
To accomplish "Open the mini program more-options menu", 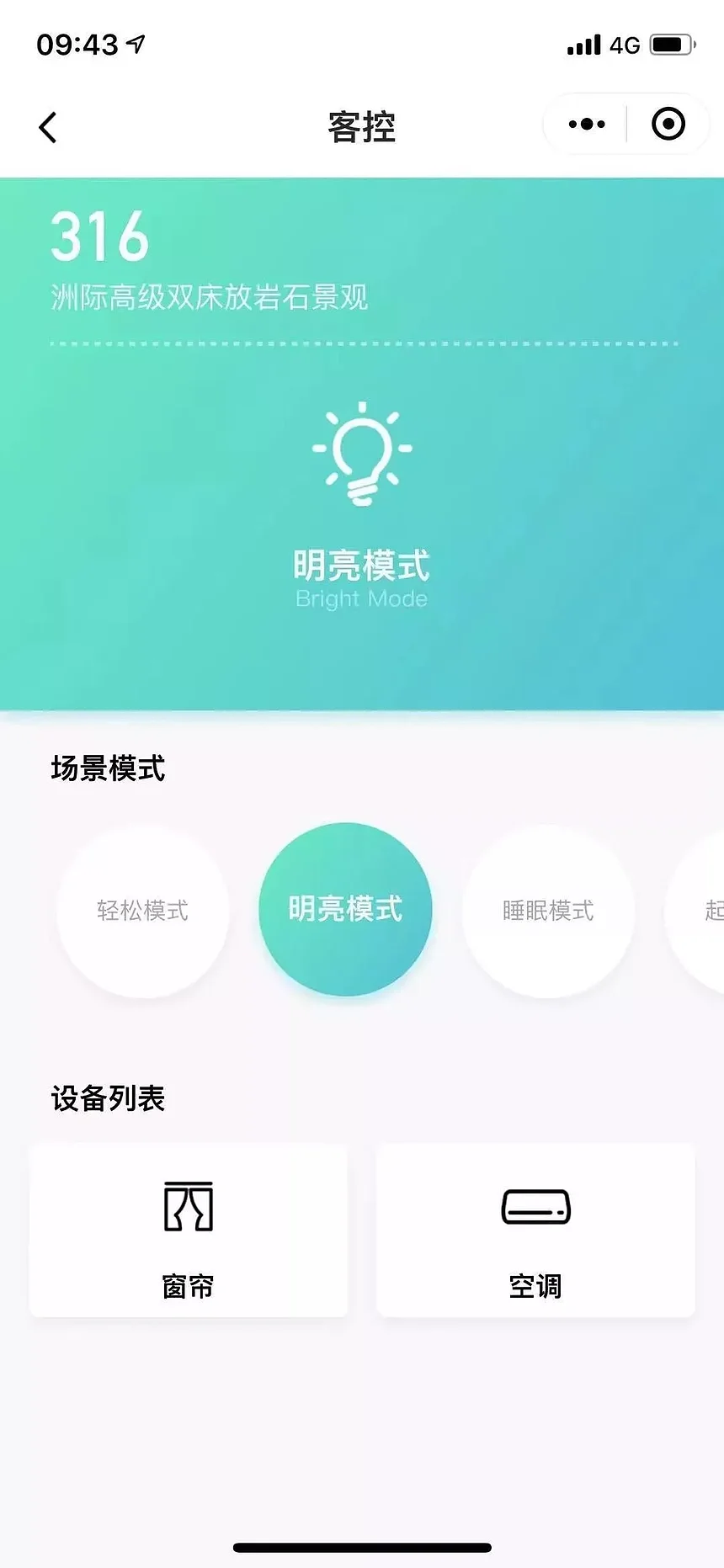I will (587, 125).
